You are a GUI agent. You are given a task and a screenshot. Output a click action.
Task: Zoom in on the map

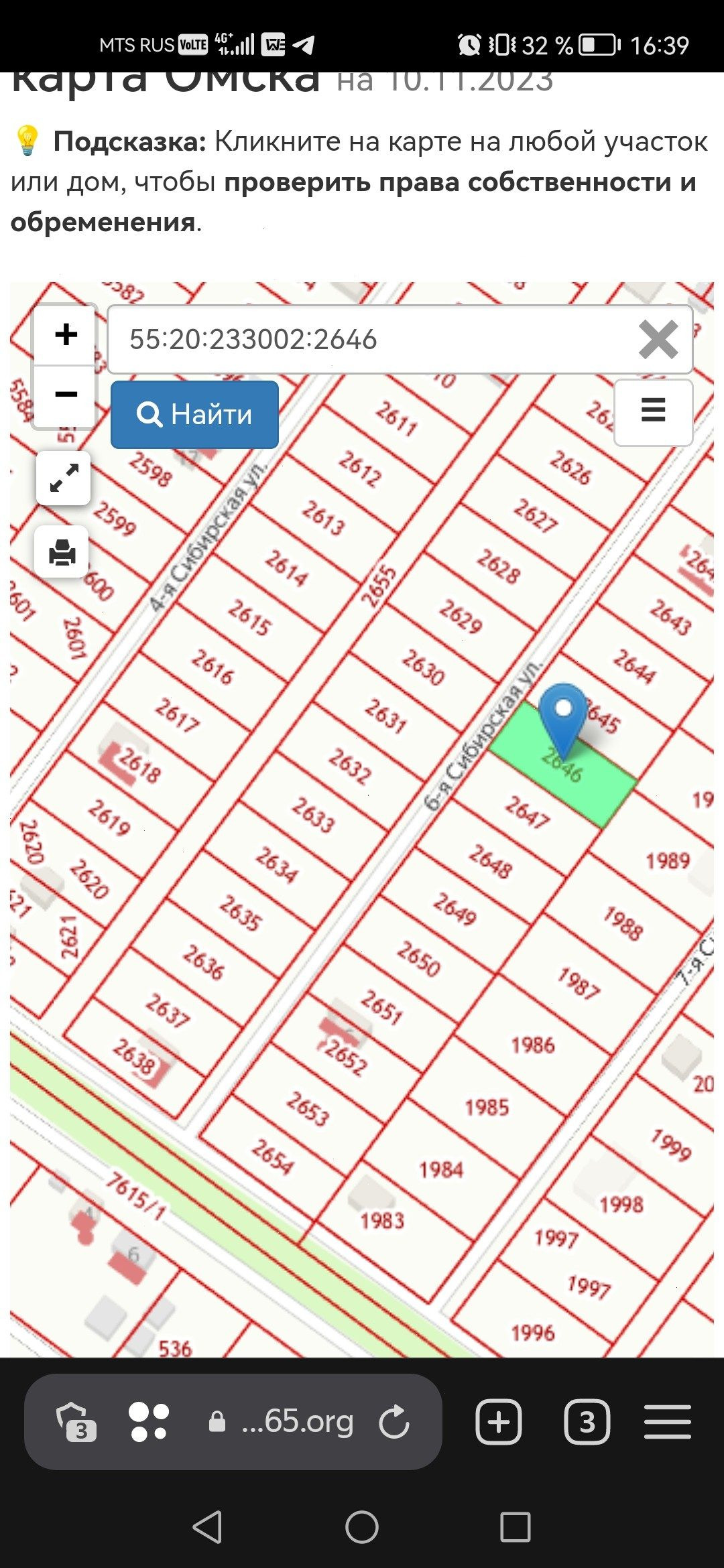click(x=66, y=335)
